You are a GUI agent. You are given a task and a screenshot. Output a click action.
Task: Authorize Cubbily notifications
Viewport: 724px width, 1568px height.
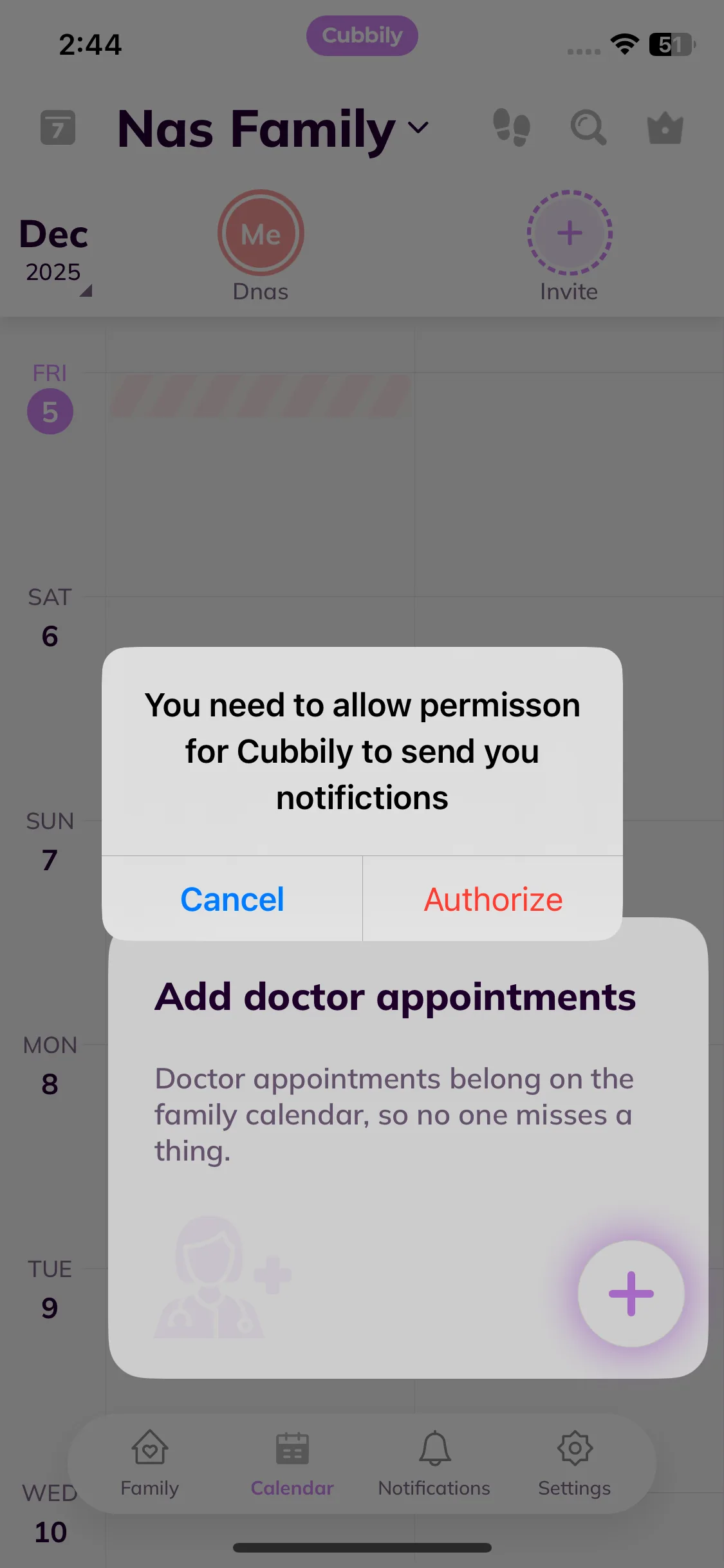pos(493,899)
